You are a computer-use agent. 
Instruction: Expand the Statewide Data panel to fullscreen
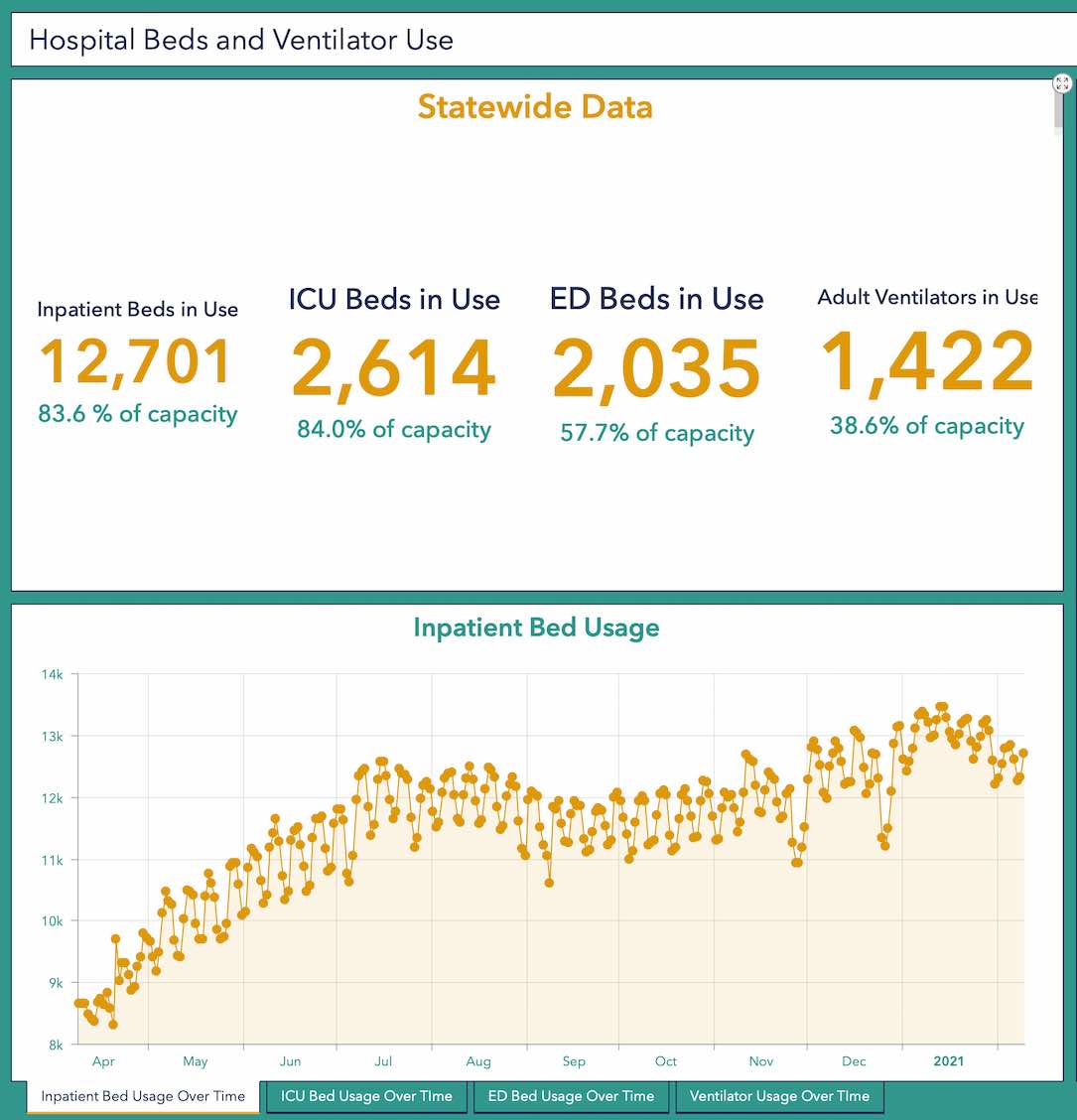pyautogui.click(x=1062, y=84)
